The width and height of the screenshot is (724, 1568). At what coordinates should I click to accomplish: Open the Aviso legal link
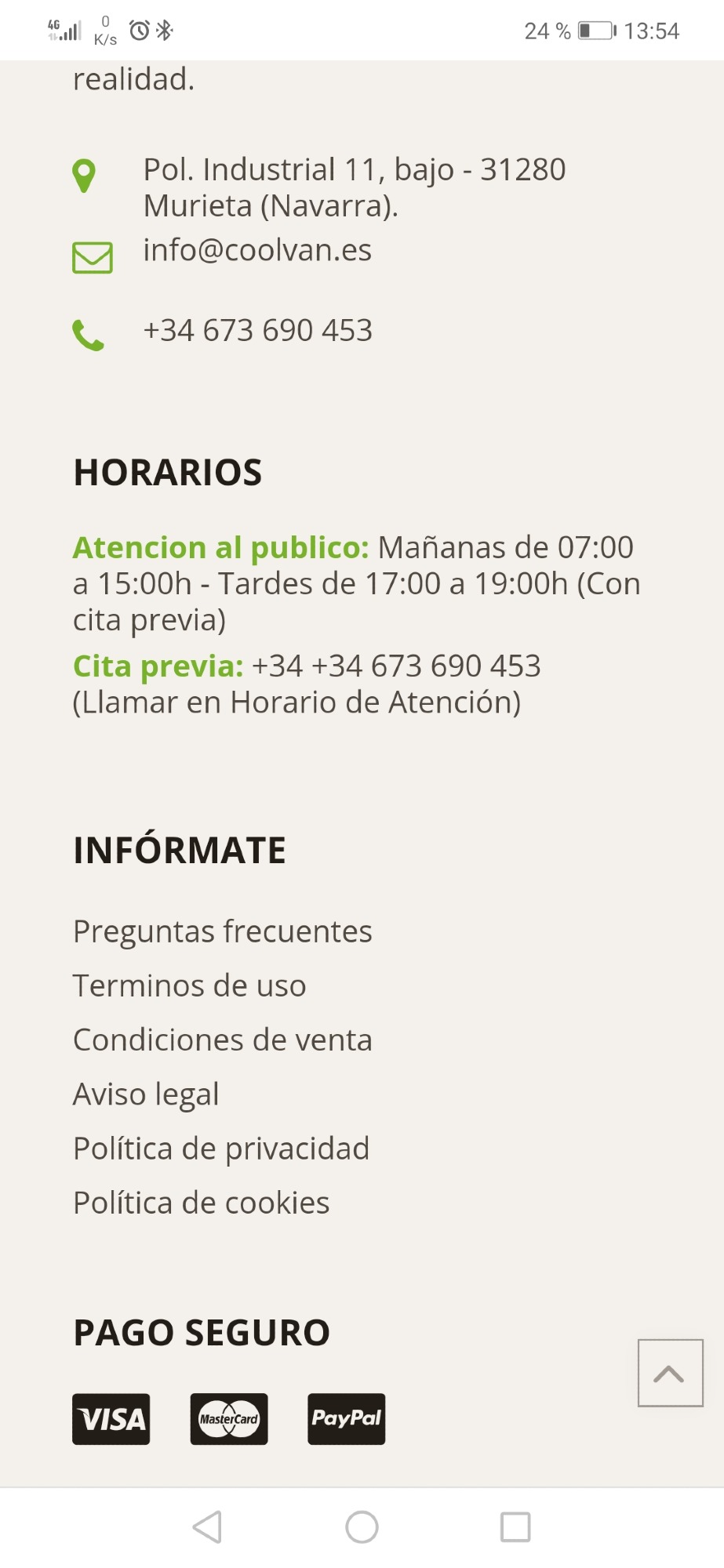coord(146,1094)
